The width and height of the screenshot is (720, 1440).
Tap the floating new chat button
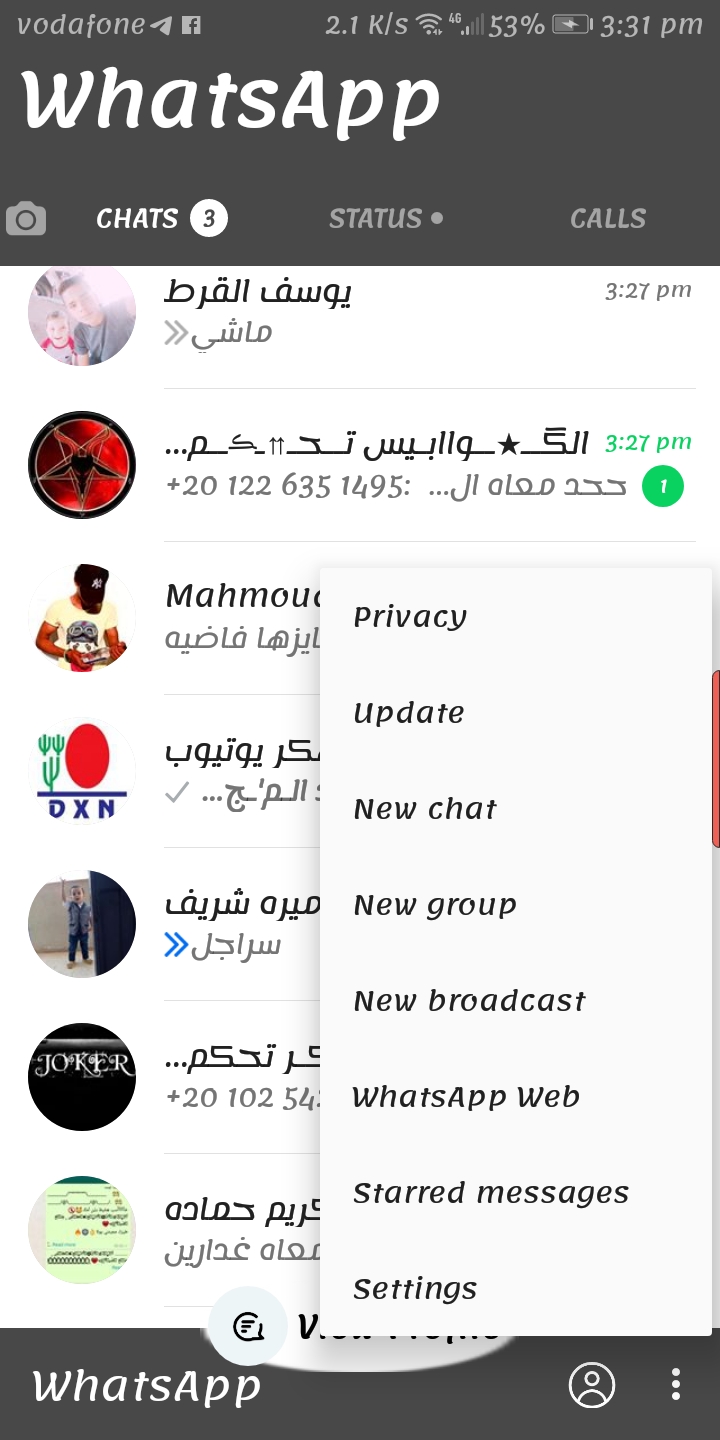click(x=248, y=1326)
